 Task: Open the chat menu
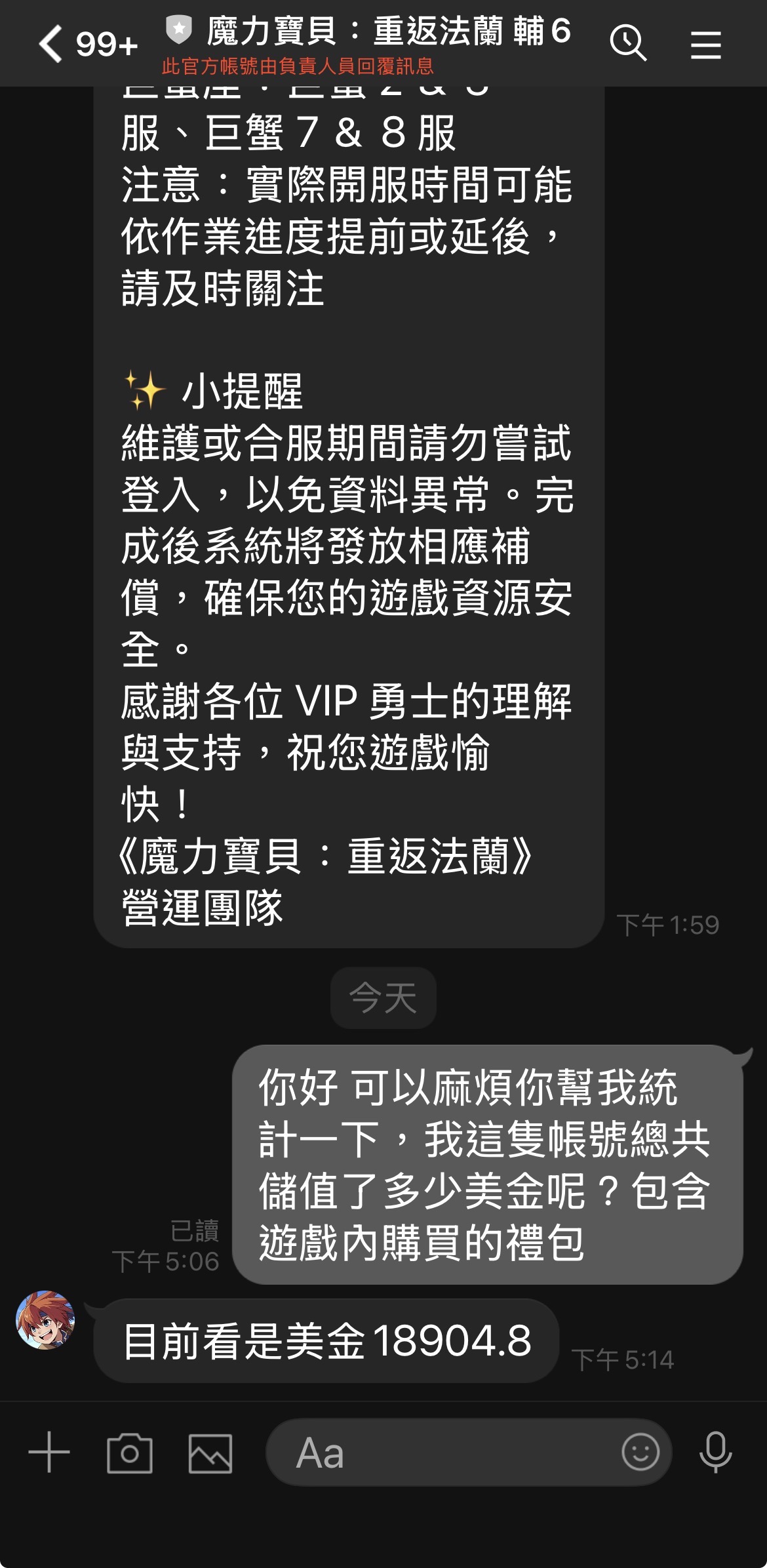[705, 44]
